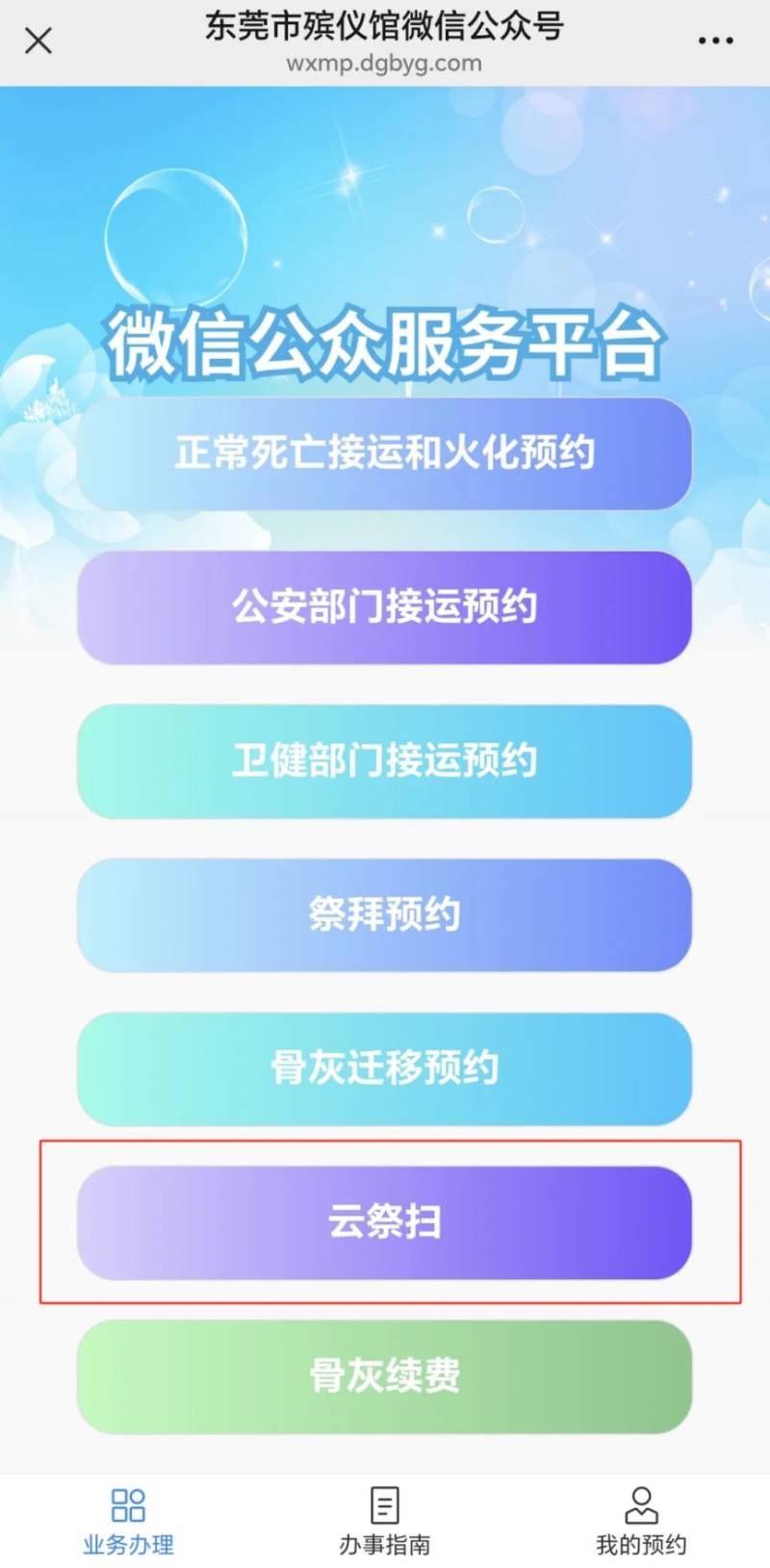770x1568 pixels.
Task: Open 祭拜预约 booking
Action: 384,914
